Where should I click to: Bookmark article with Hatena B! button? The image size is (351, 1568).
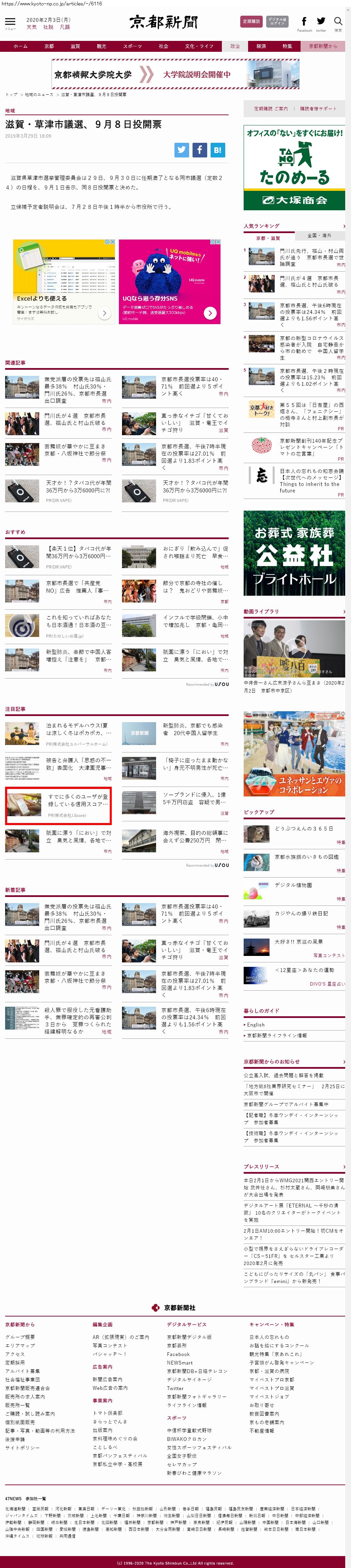pyautogui.click(x=218, y=150)
